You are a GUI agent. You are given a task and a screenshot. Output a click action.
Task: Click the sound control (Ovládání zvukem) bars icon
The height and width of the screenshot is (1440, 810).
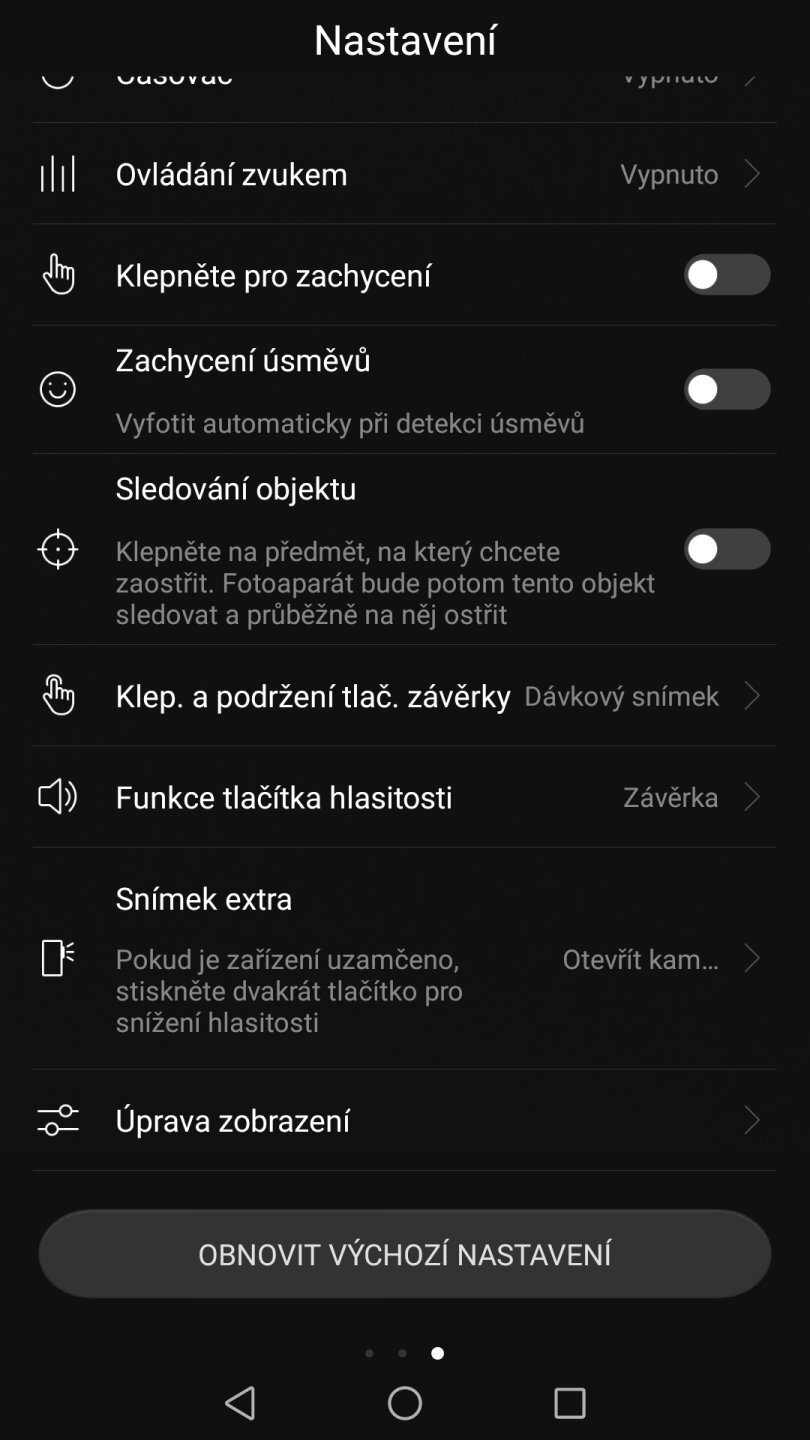(x=57, y=174)
